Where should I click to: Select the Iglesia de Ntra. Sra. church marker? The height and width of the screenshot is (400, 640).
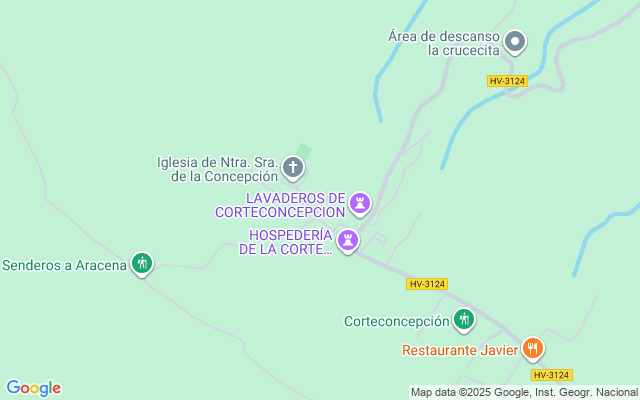[x=293, y=168]
